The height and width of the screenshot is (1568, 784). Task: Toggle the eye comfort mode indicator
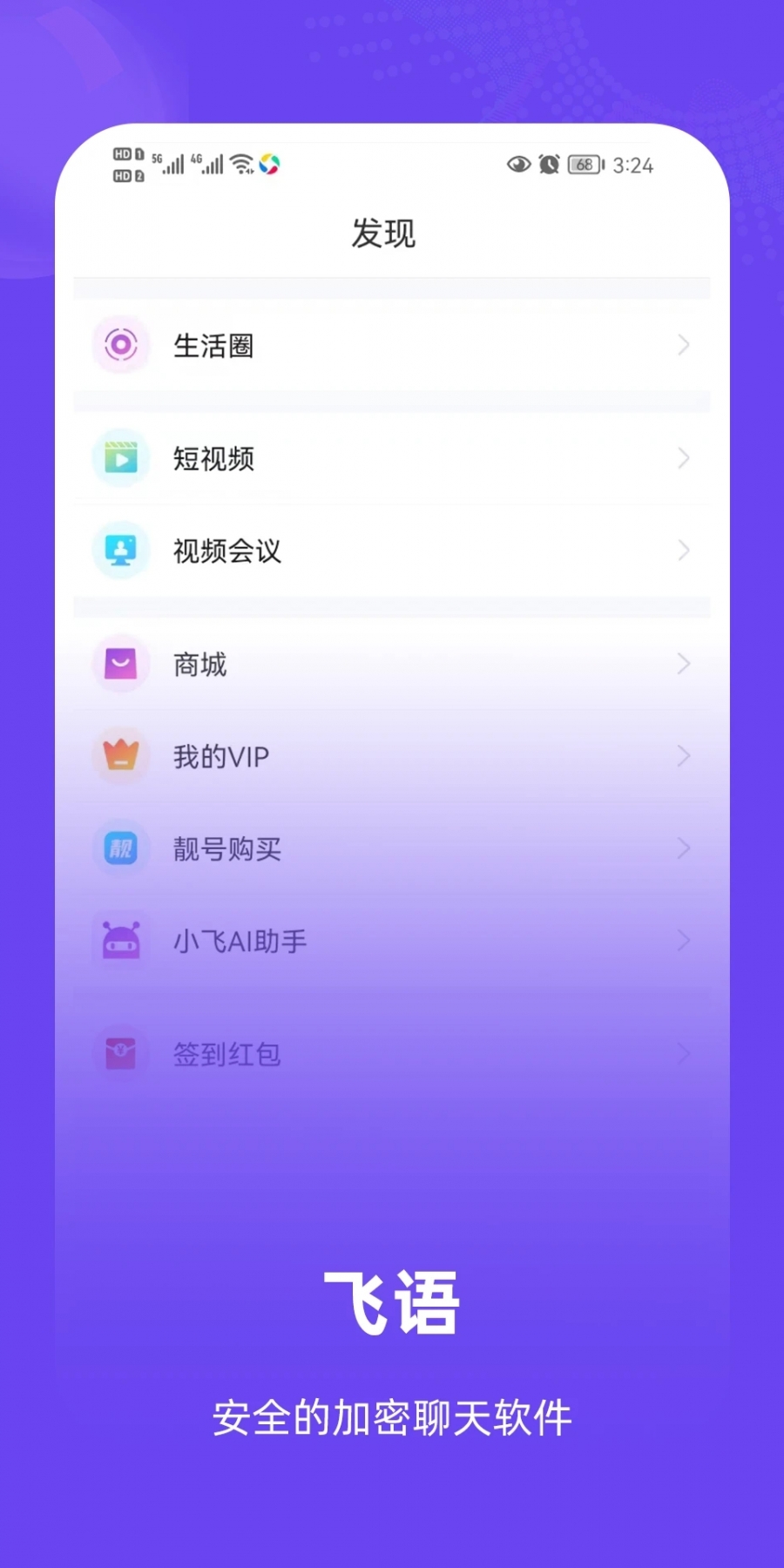(519, 165)
